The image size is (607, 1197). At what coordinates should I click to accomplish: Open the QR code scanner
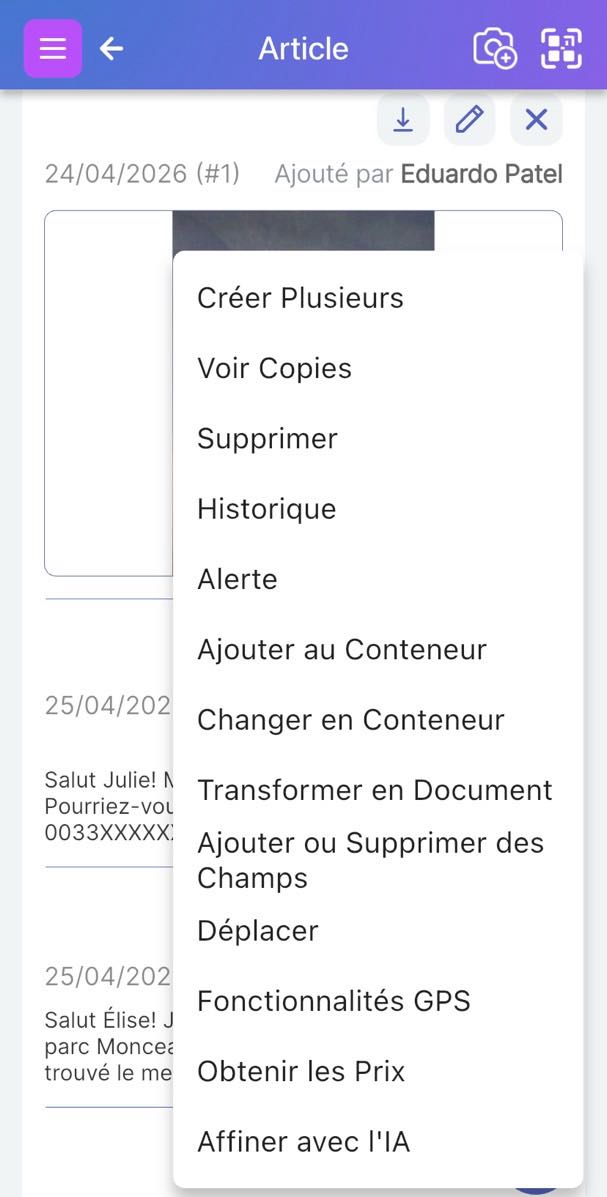pyautogui.click(x=561, y=48)
